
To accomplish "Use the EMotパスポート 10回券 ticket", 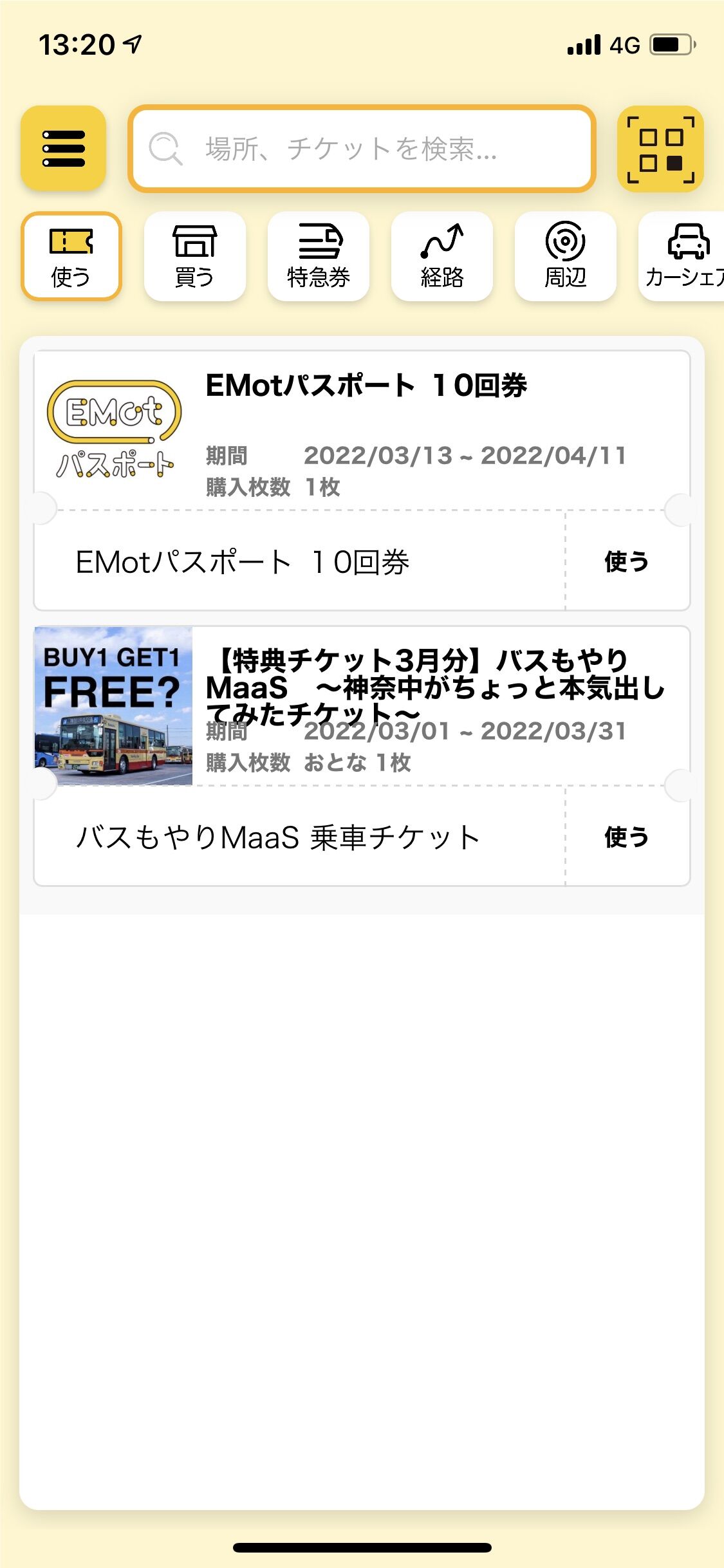I will tap(627, 561).
